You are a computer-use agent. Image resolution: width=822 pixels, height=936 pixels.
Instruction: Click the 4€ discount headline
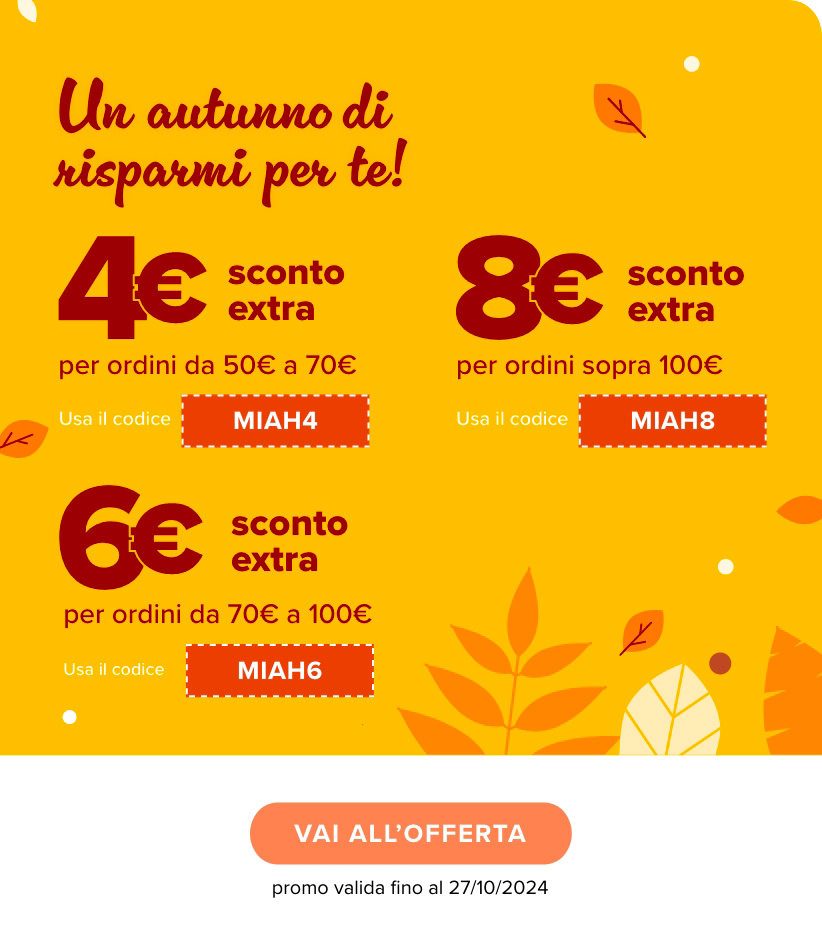click(x=131, y=289)
